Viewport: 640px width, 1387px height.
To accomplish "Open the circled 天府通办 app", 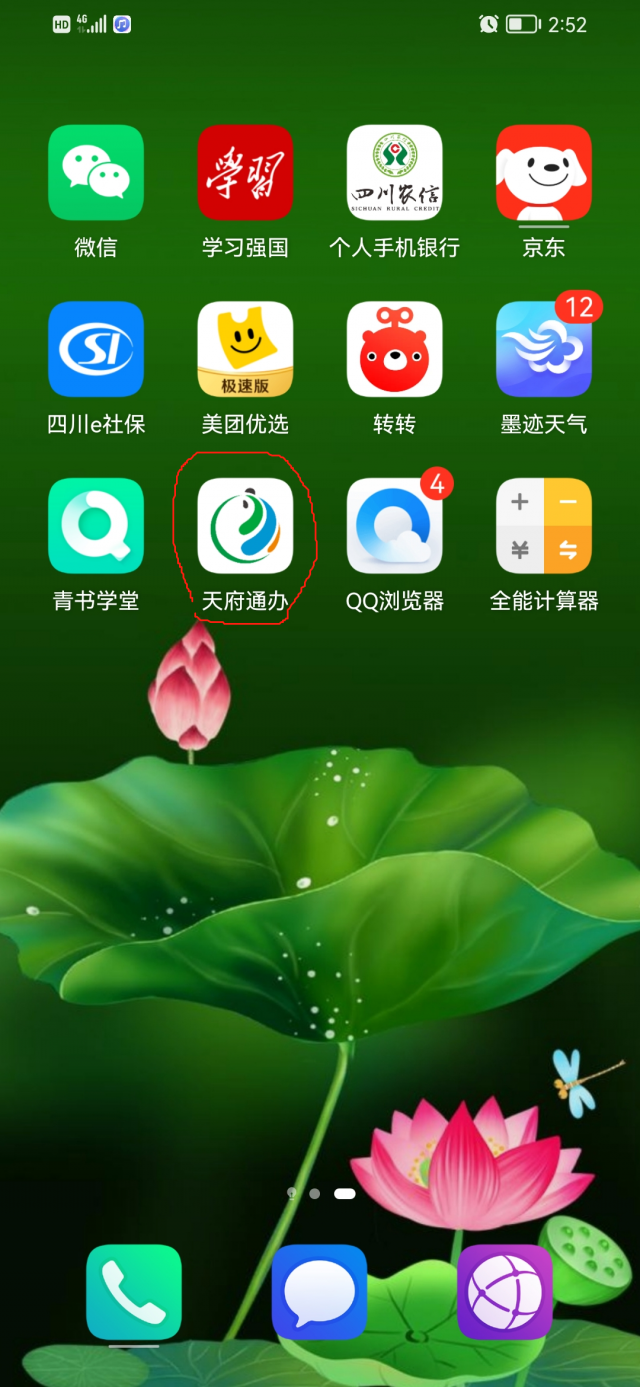I will coord(245,526).
